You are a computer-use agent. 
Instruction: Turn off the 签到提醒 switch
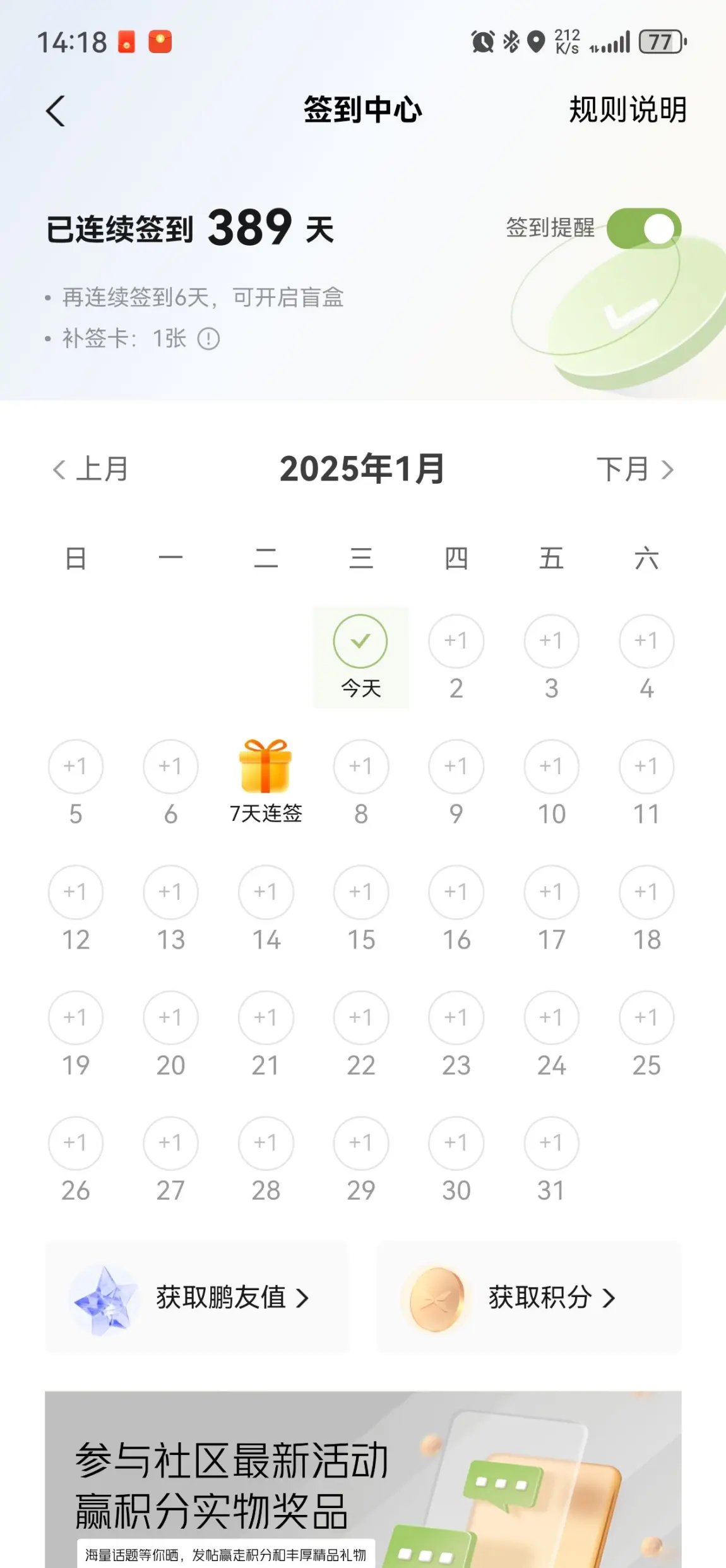(644, 228)
